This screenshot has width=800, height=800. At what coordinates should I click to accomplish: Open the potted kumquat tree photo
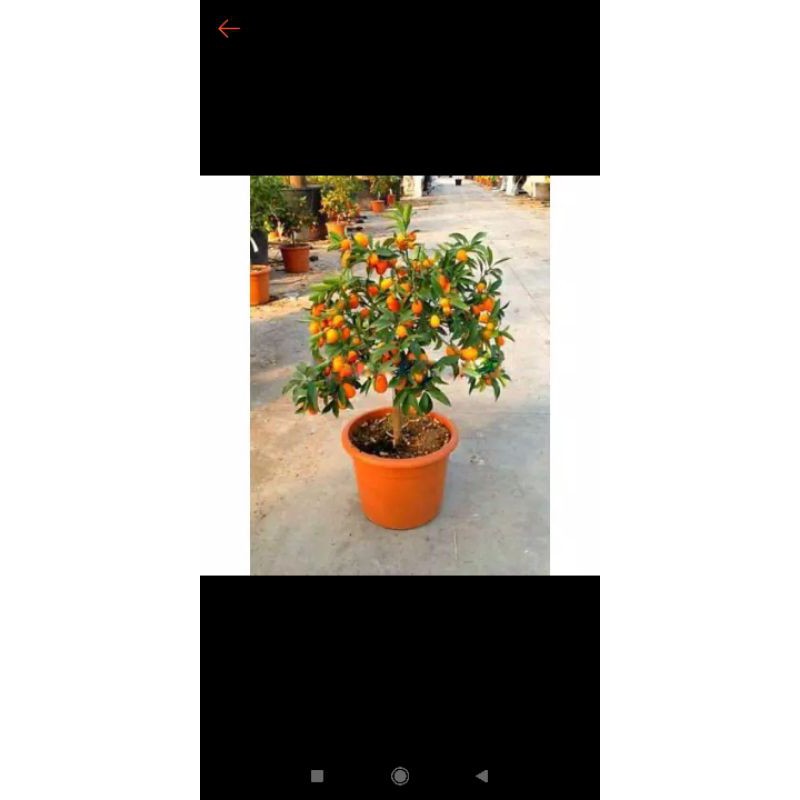399,376
